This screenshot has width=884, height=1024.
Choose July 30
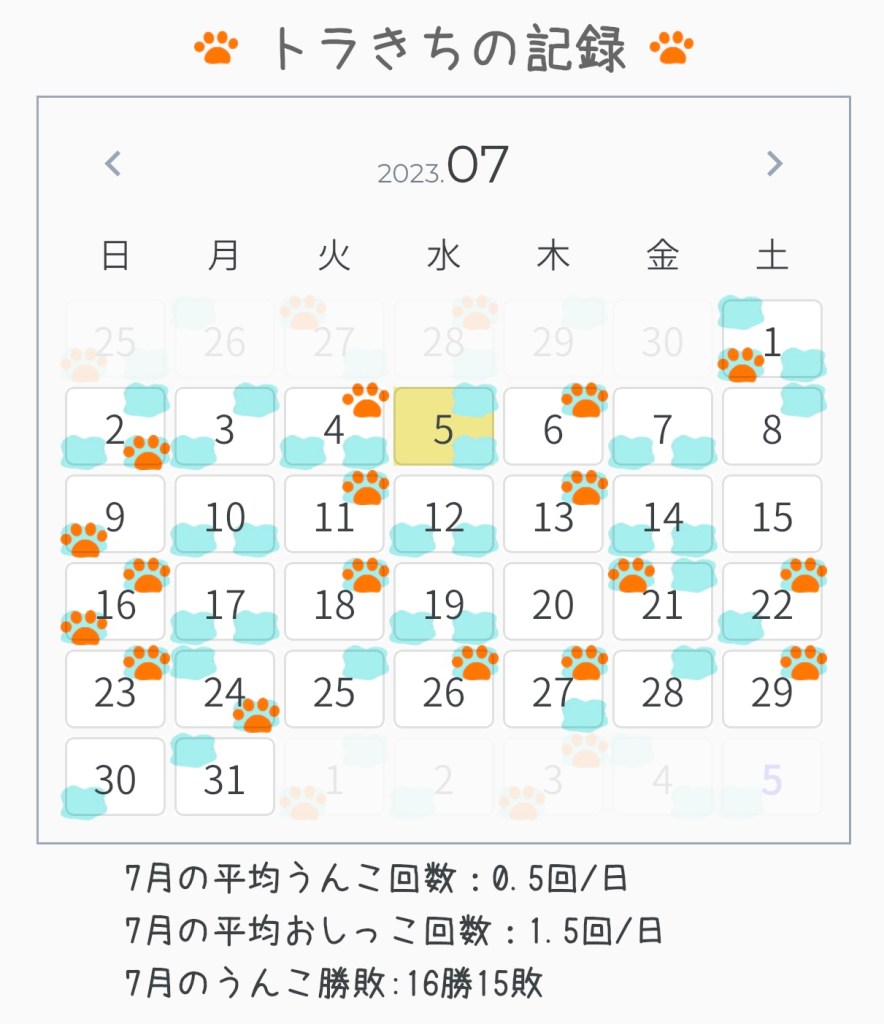coord(115,777)
